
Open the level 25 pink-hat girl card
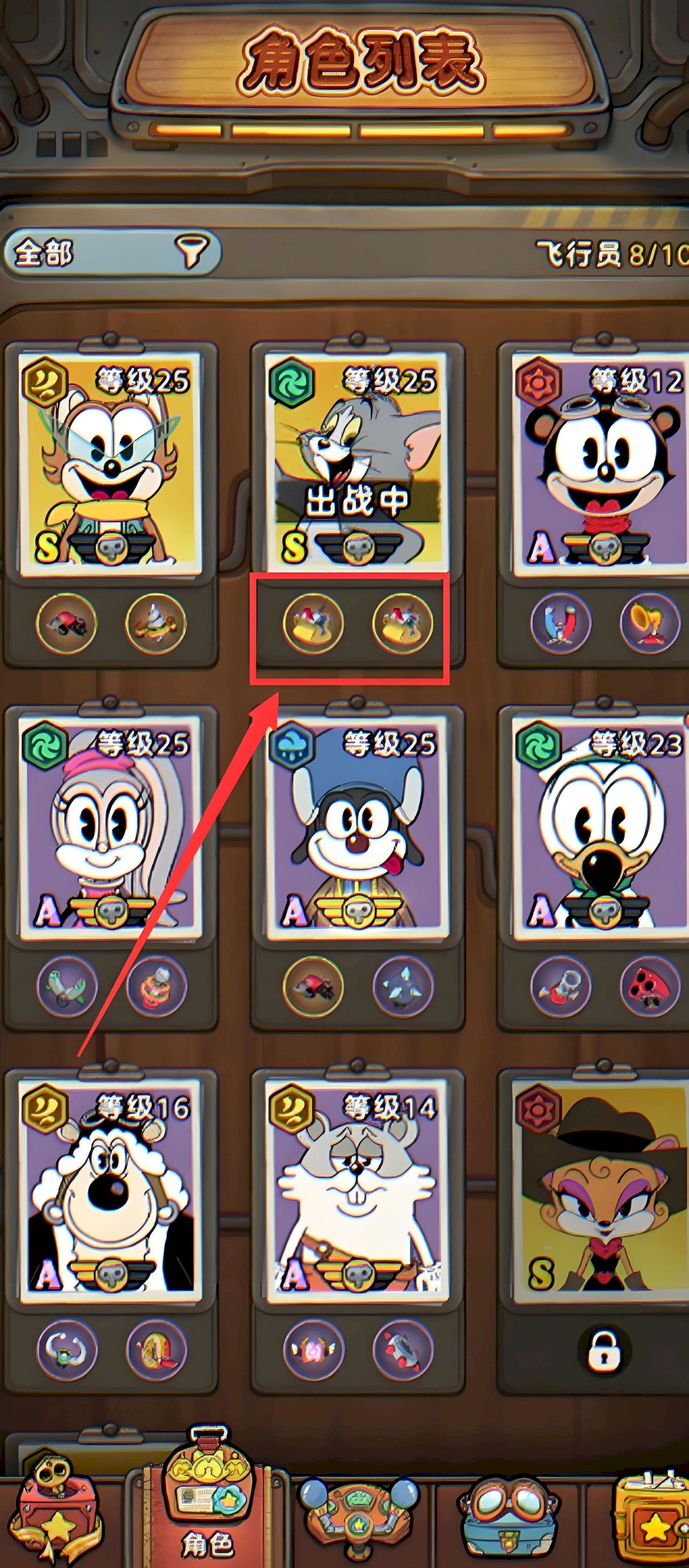coord(111,825)
